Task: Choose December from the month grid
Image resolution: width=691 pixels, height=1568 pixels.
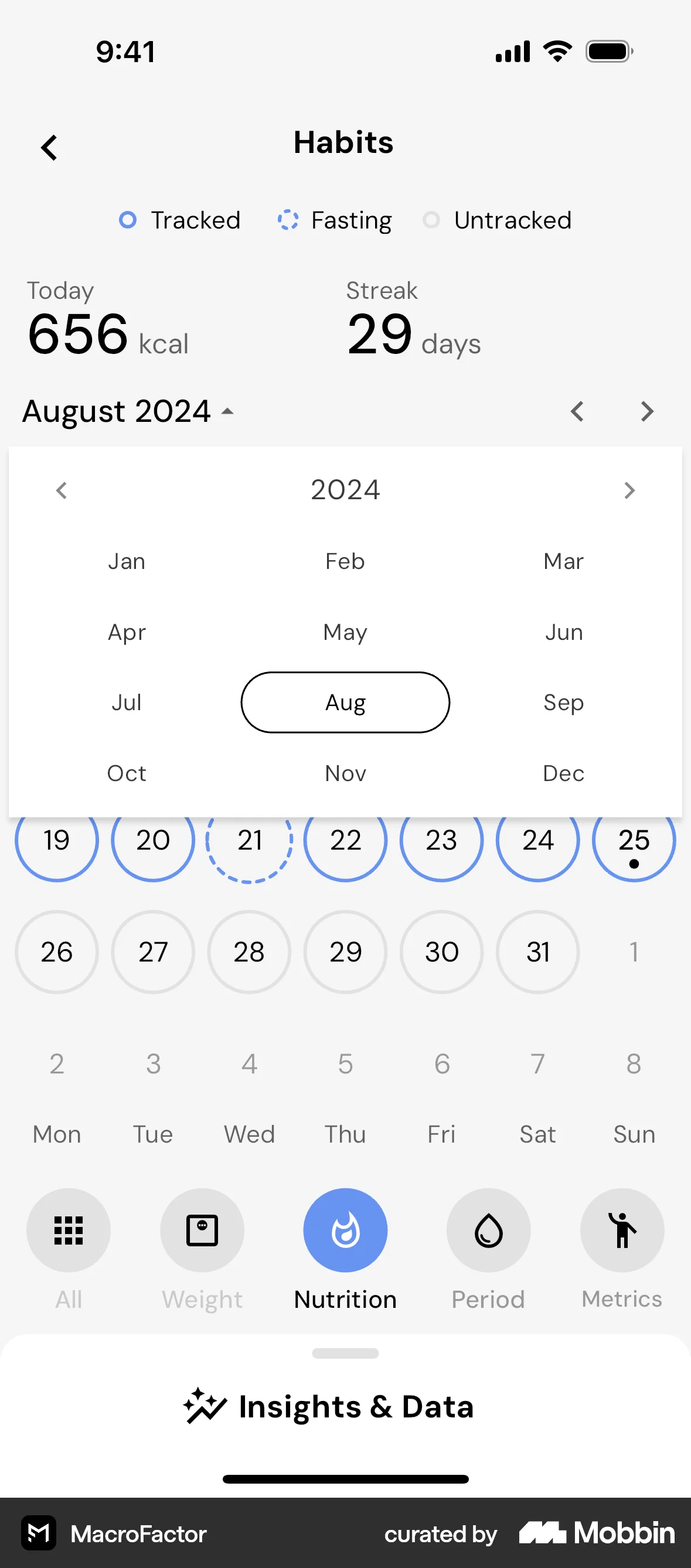Action: pyautogui.click(x=563, y=773)
